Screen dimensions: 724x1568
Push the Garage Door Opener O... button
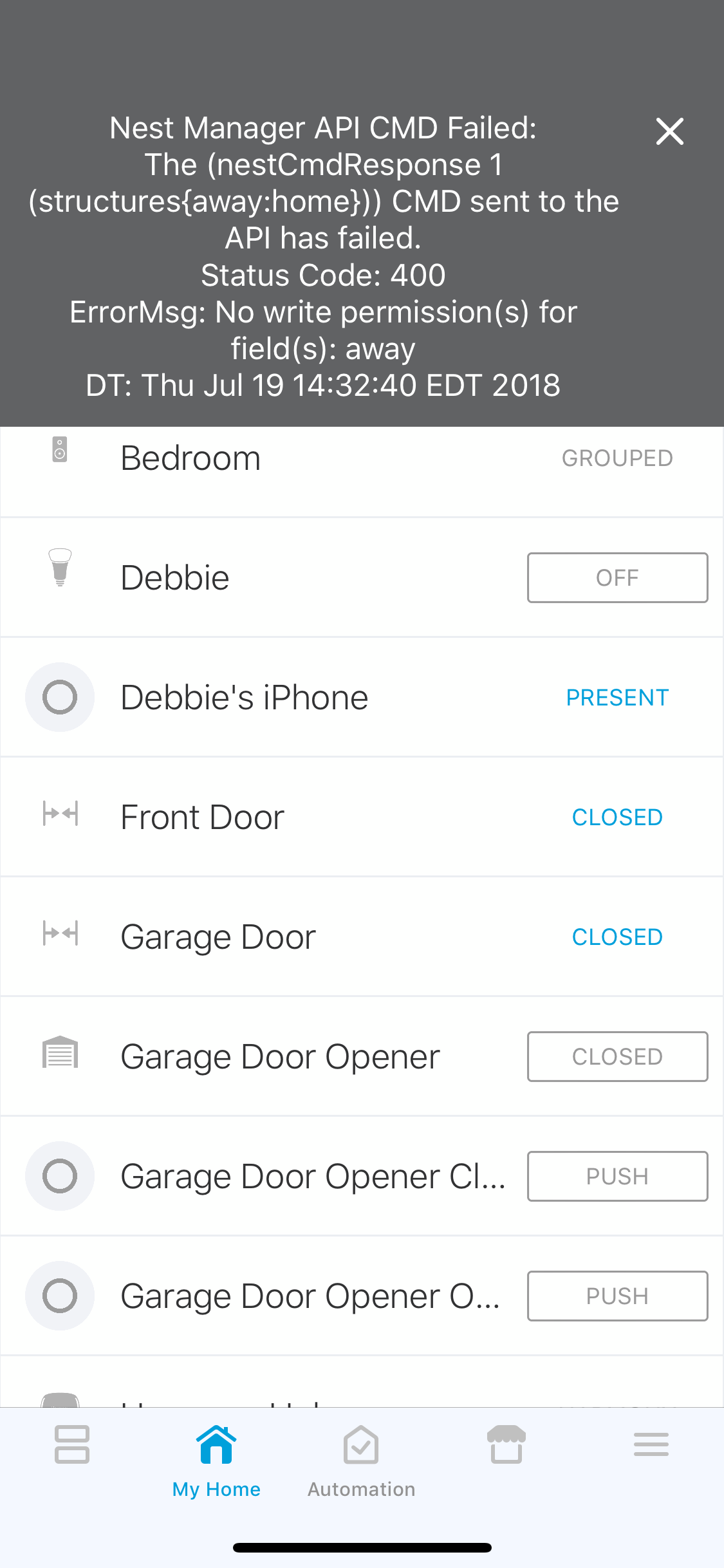coord(617,1296)
